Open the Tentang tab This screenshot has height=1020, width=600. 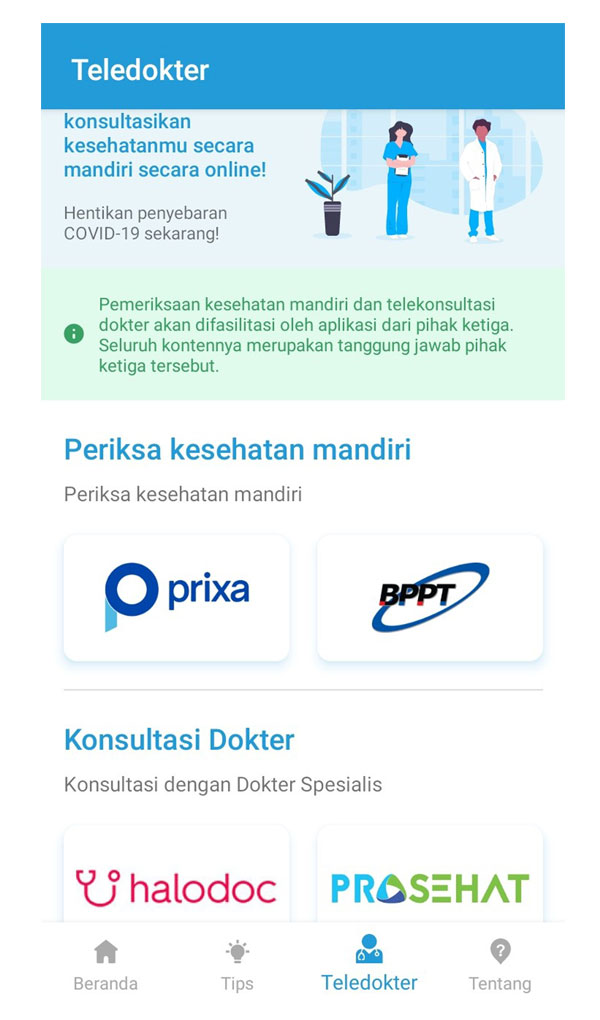coord(500,965)
